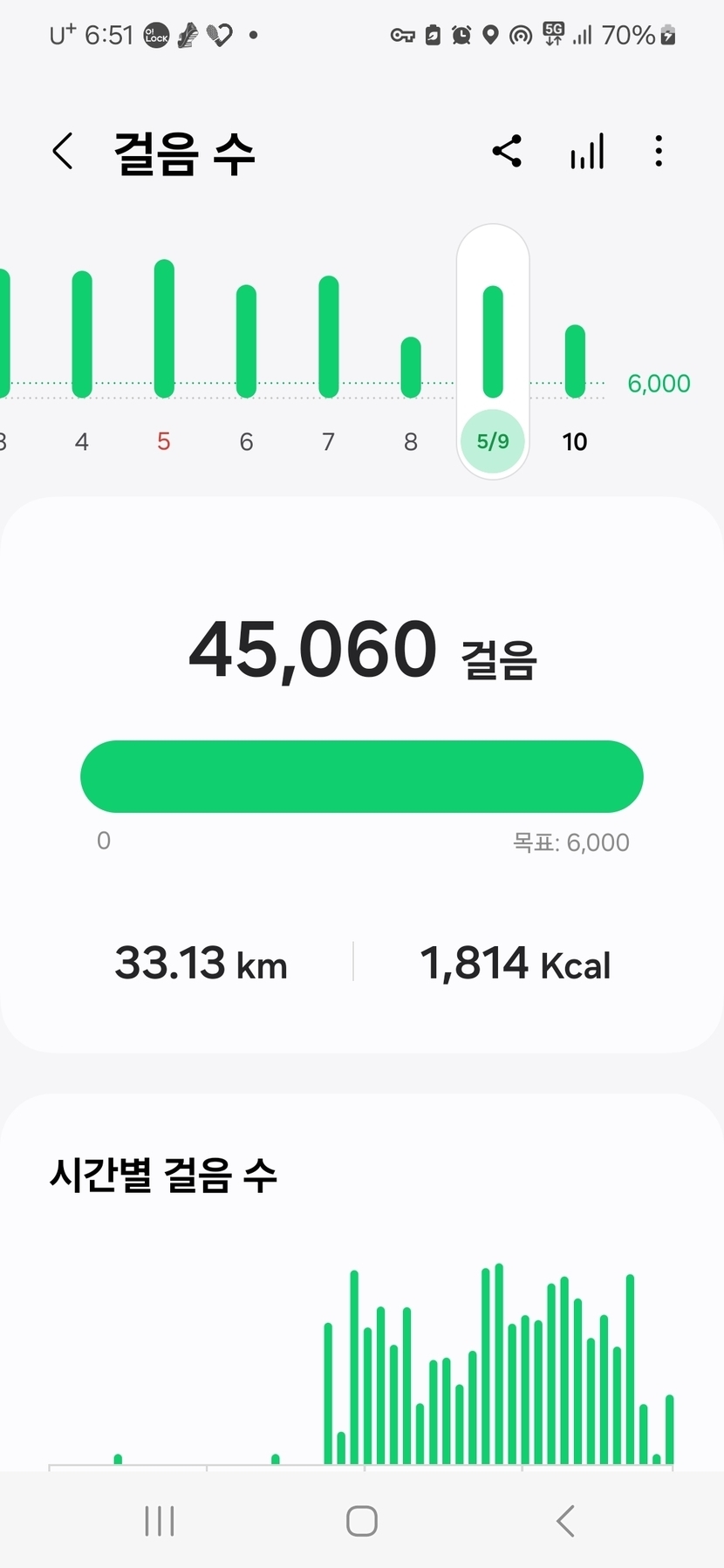Select day 8 in the chart
724x1568 pixels.
point(411,366)
